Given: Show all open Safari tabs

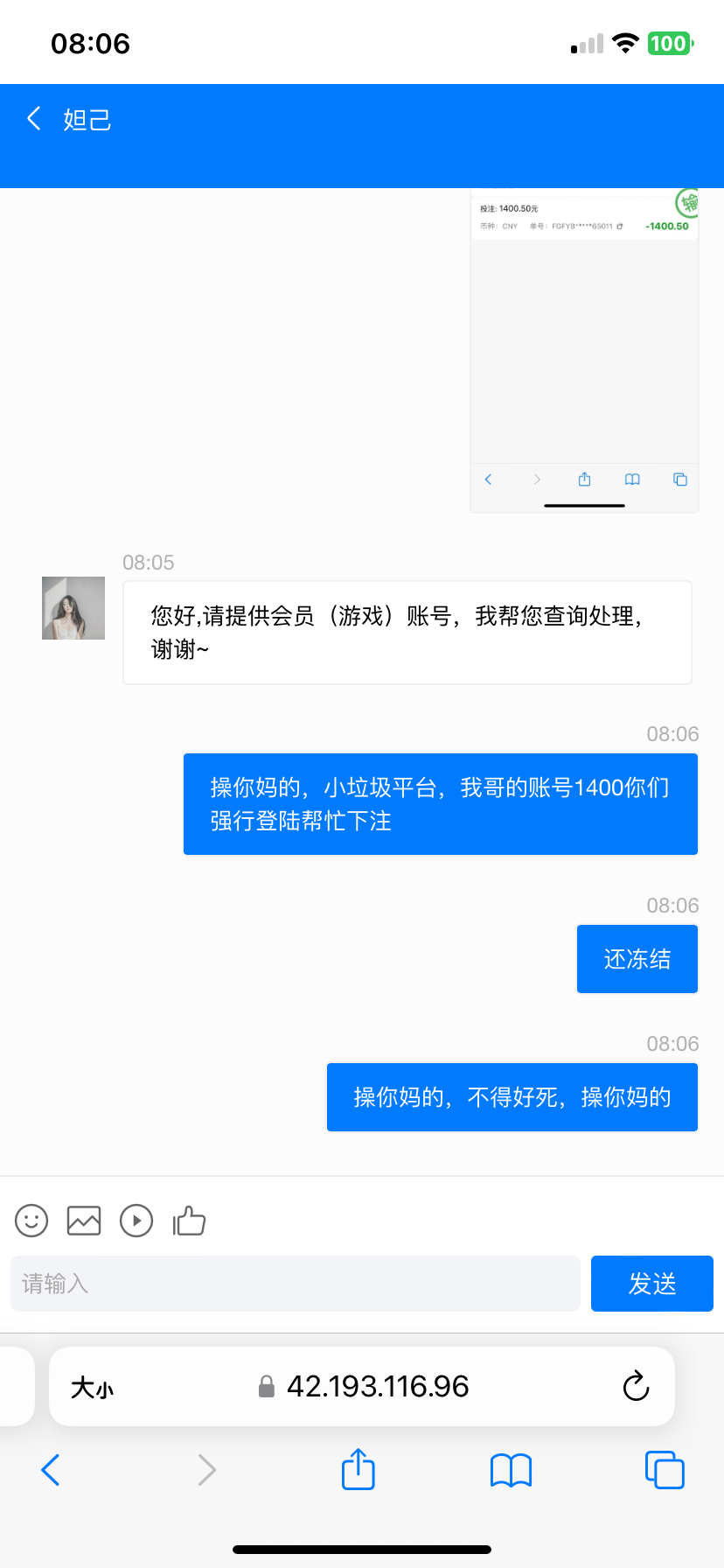Looking at the screenshot, I should click(665, 1470).
